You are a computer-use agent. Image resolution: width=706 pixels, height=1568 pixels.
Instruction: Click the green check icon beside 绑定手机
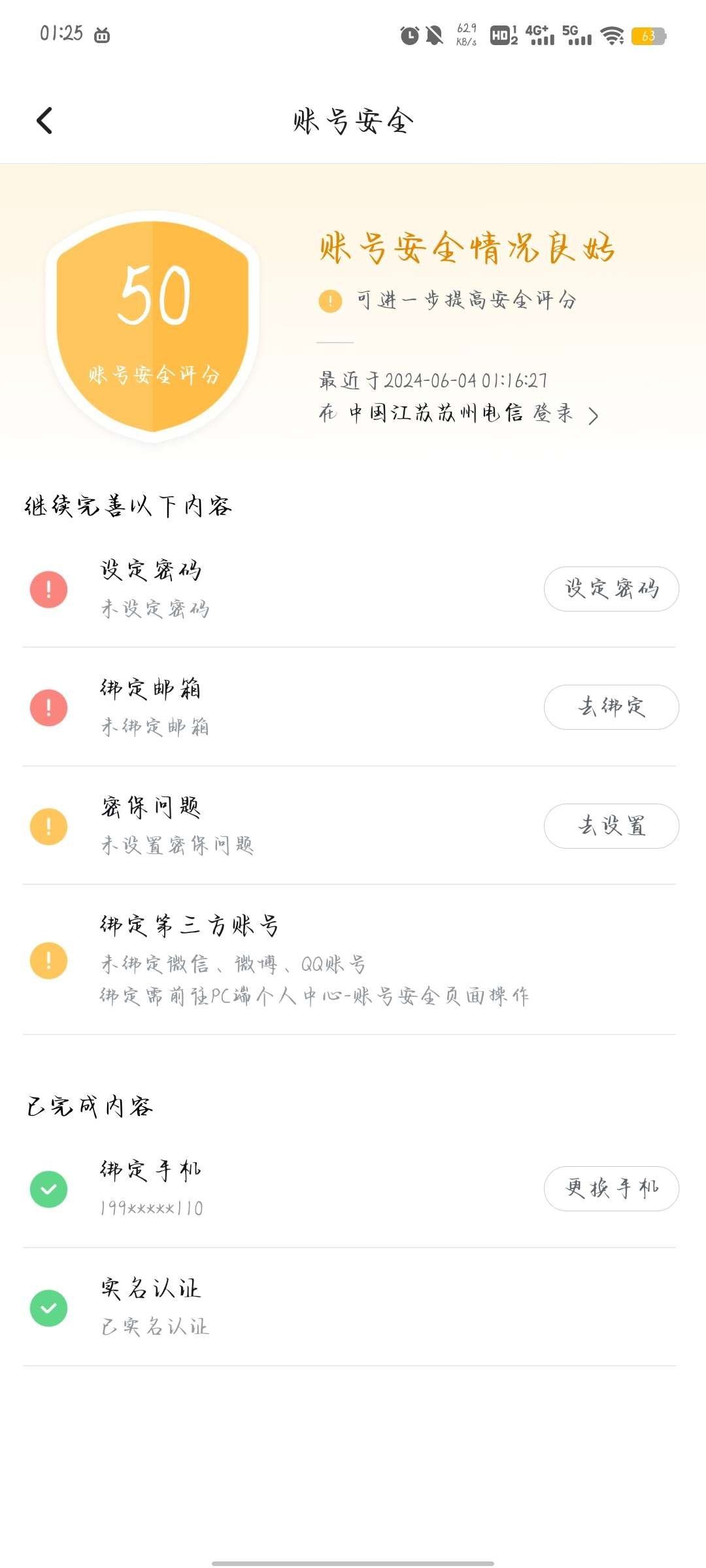pos(49,1189)
